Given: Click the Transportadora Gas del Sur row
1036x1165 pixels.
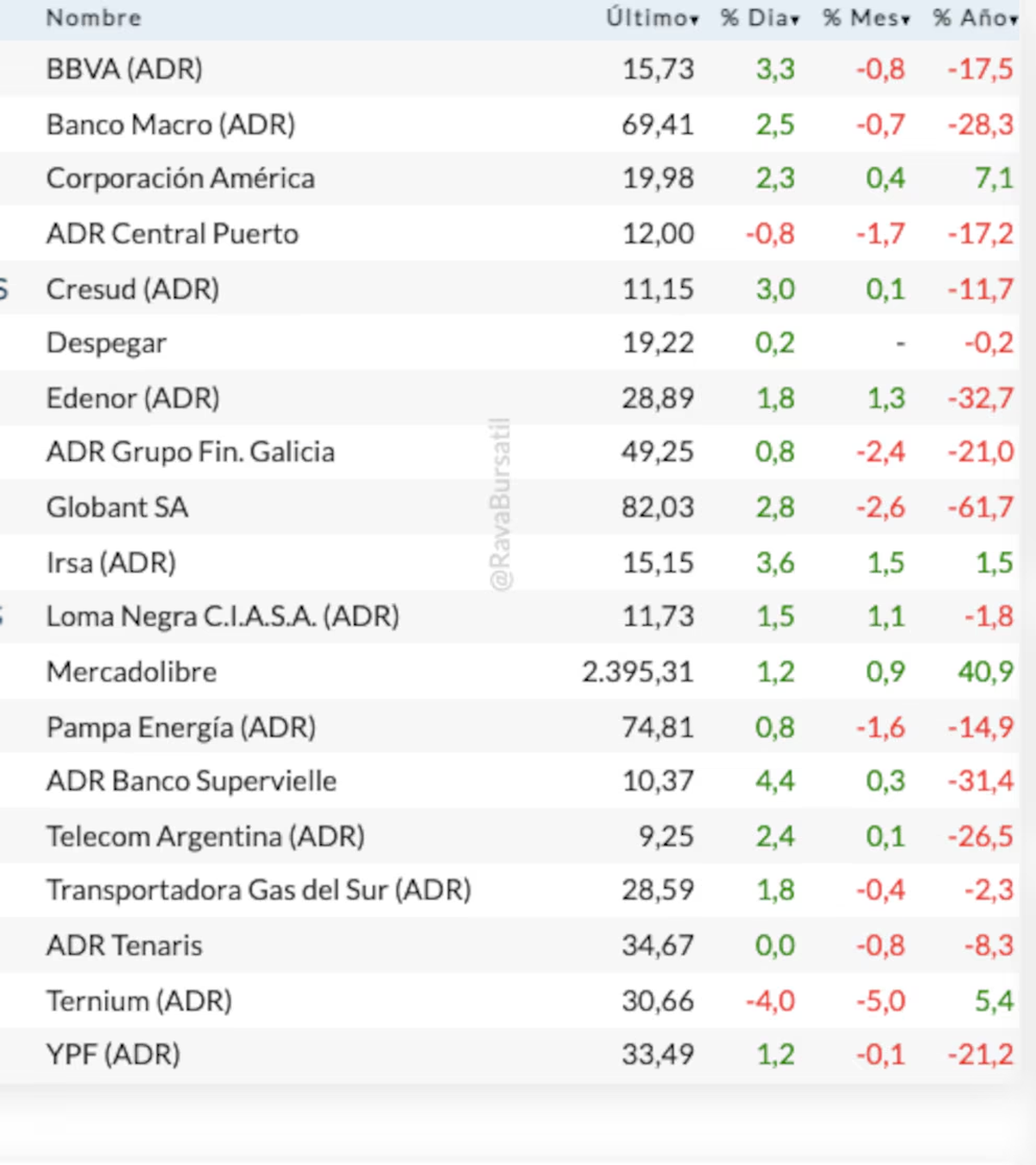Looking at the screenshot, I should [258, 890].
